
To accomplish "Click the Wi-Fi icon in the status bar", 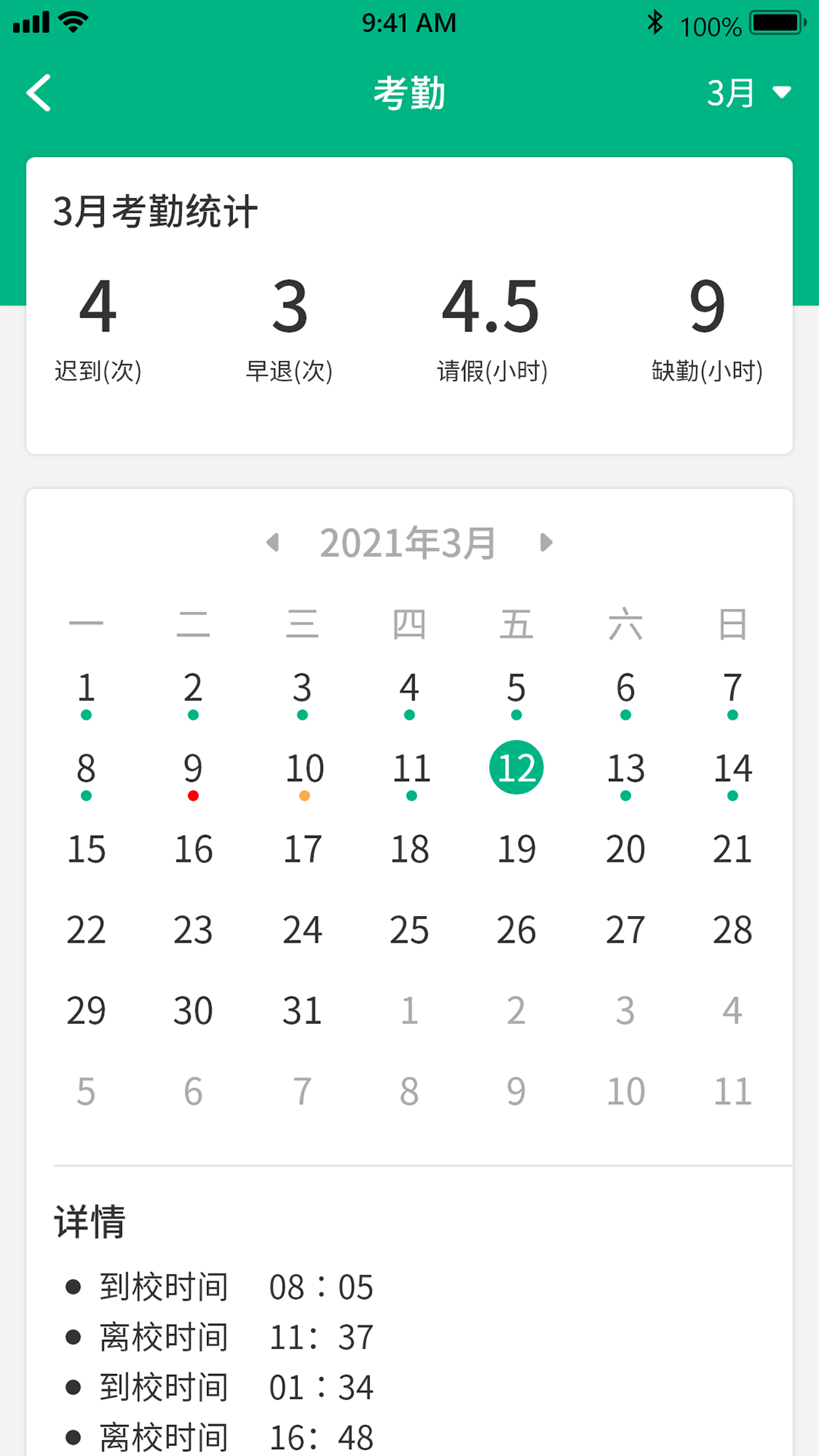I will (x=71, y=20).
